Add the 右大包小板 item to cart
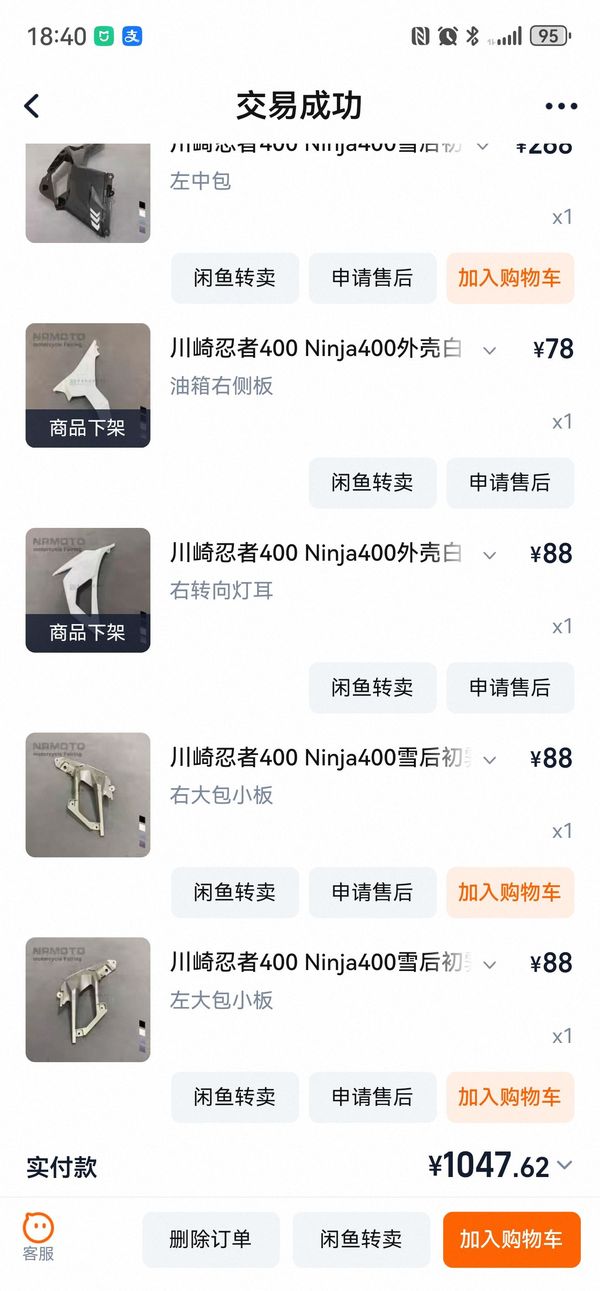Screen dimensions: 600x1291 click(510, 893)
